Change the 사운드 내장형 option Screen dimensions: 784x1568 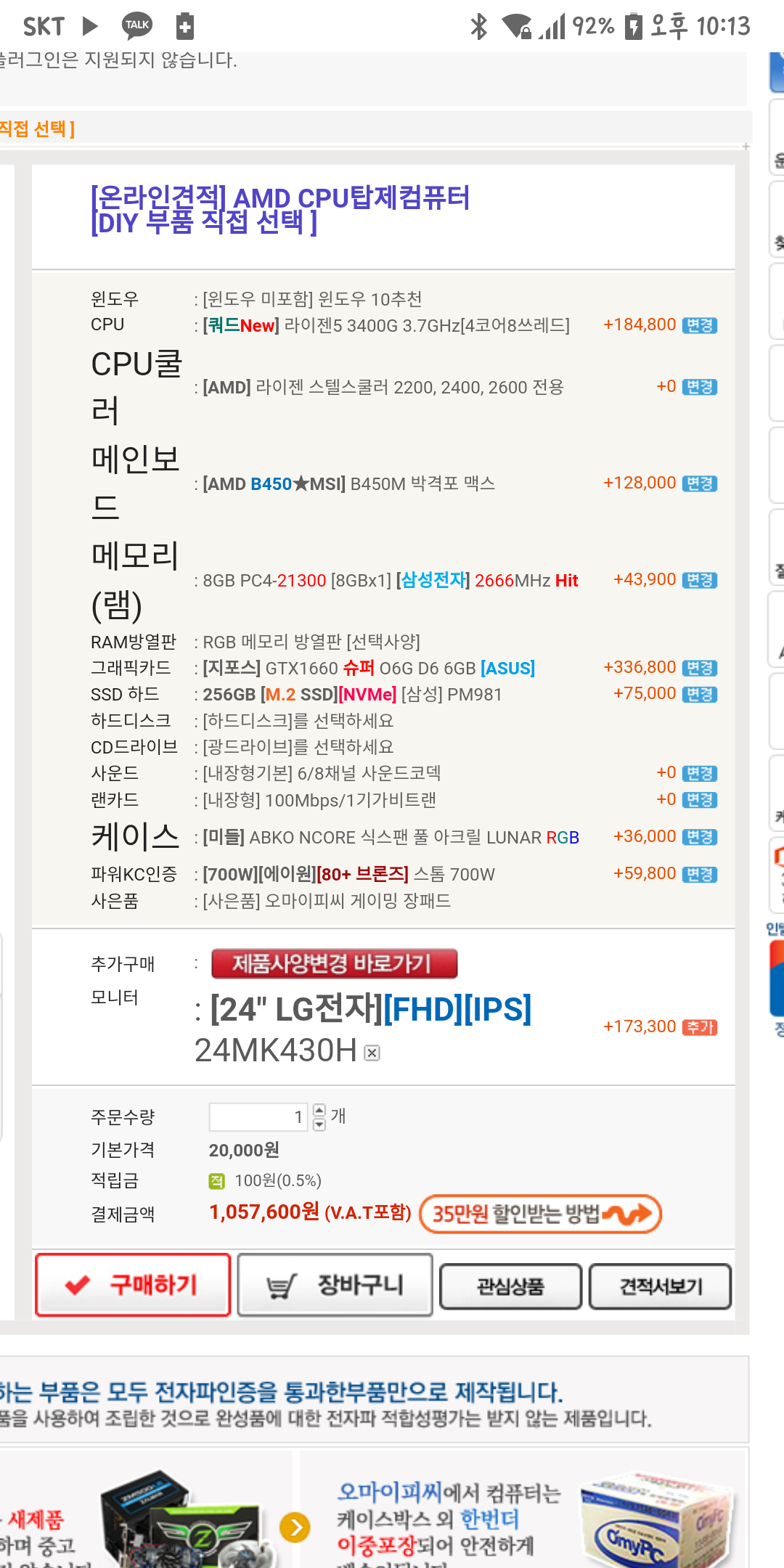pos(700,774)
